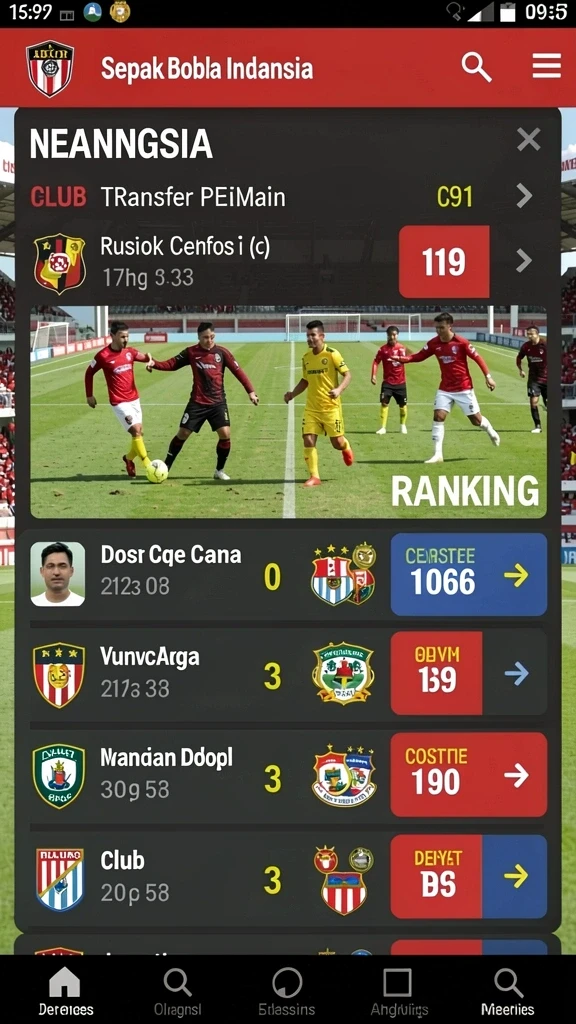Switch to the Anghulrigs tab
Viewport: 576px width, 1024px height.
pyautogui.click(x=397, y=991)
